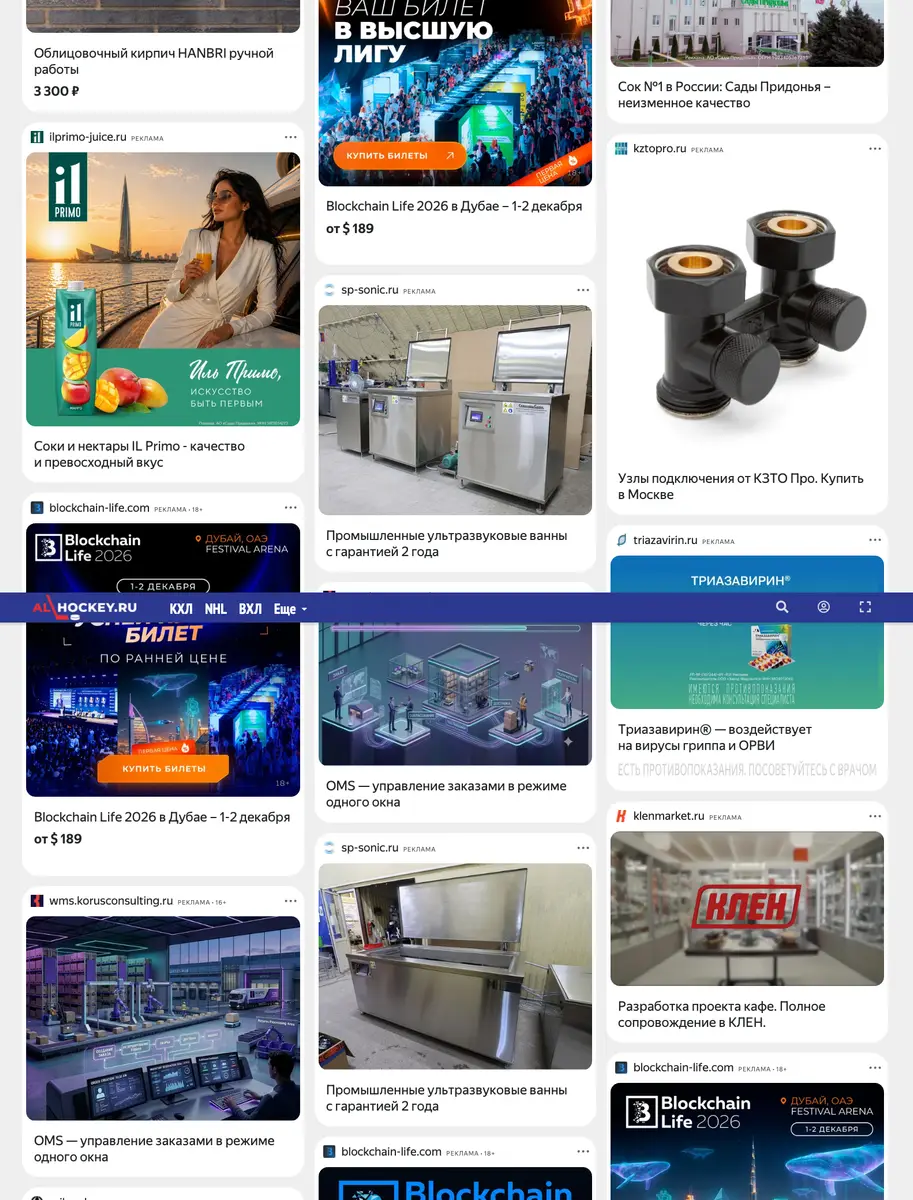This screenshot has height=1200, width=913.
Task: Toggle fullscreen mode icon
Action: [x=865, y=607]
